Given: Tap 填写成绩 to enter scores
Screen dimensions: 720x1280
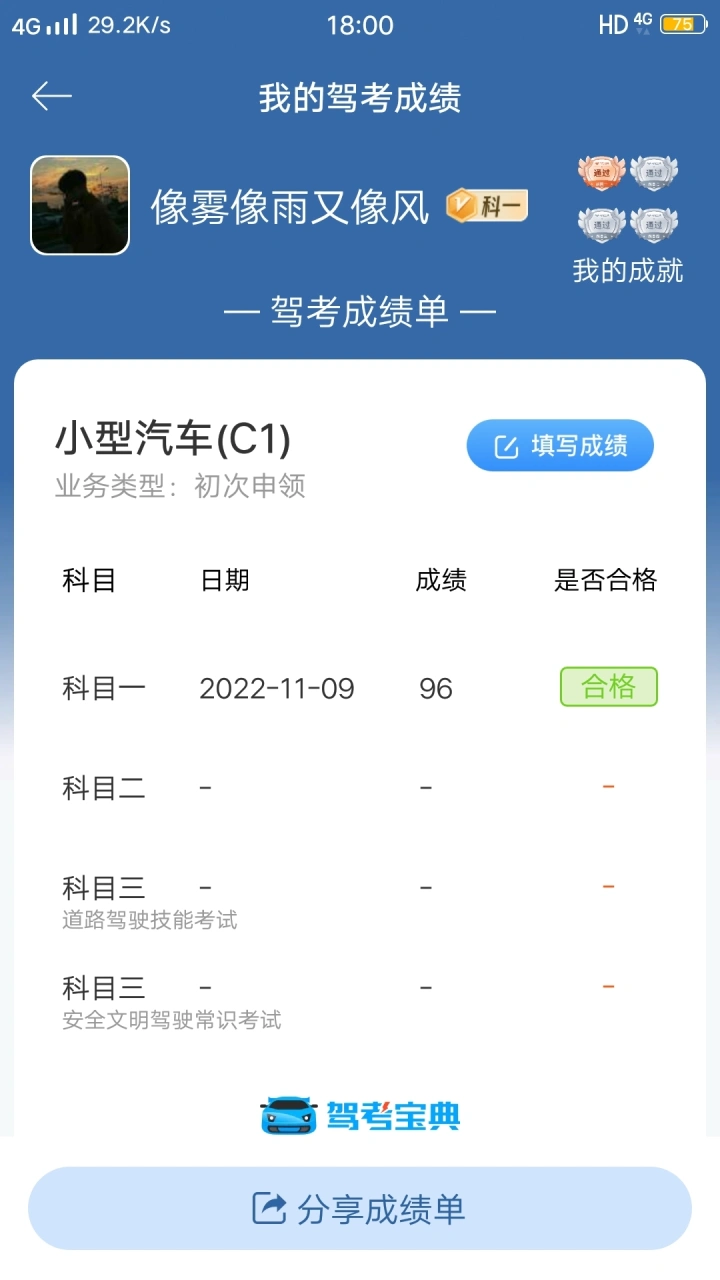Looking at the screenshot, I should (x=560, y=445).
